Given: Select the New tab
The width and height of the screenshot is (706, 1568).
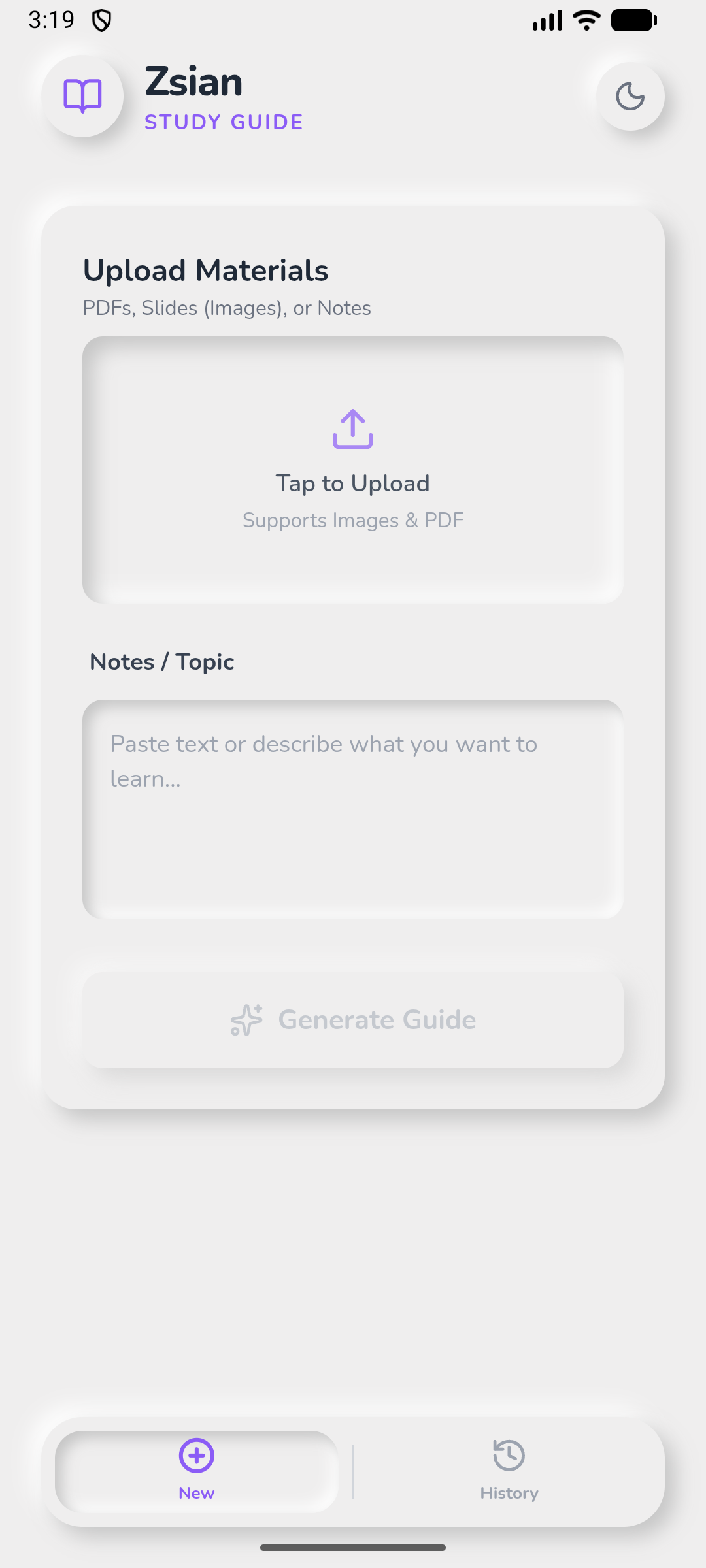Looking at the screenshot, I should 197,1471.
